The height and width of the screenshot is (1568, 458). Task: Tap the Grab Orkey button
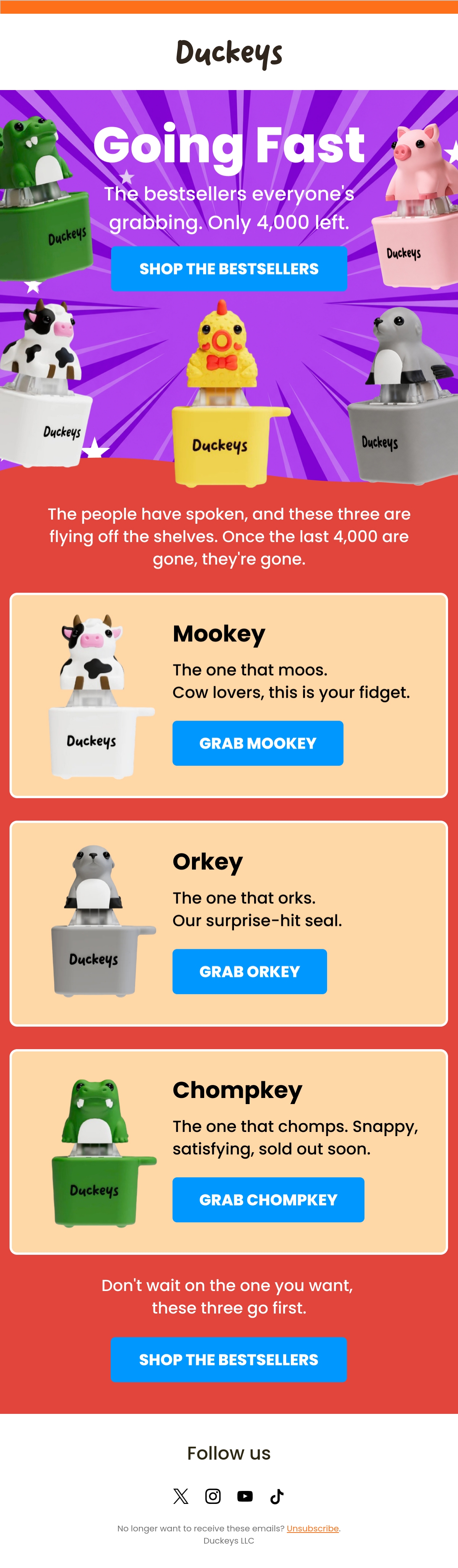click(x=250, y=971)
